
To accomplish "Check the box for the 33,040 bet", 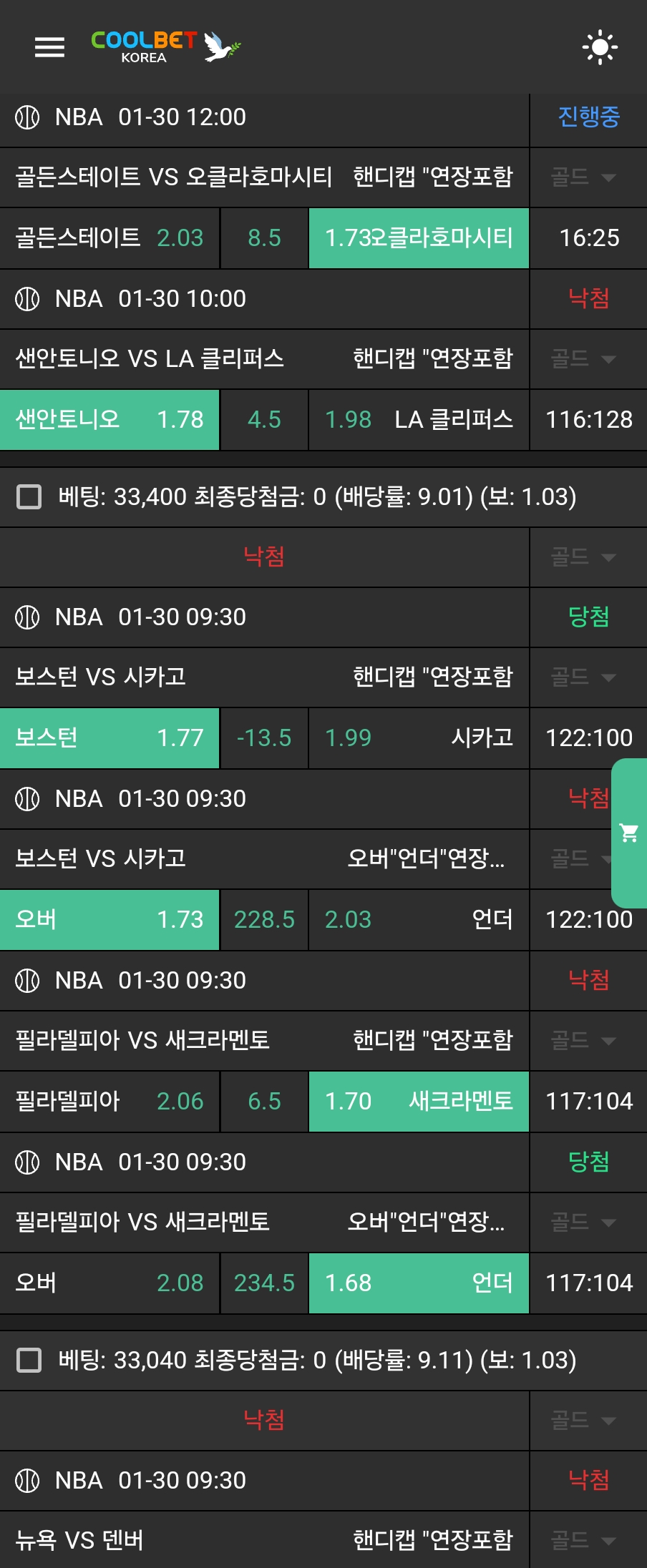I will click(x=29, y=1360).
